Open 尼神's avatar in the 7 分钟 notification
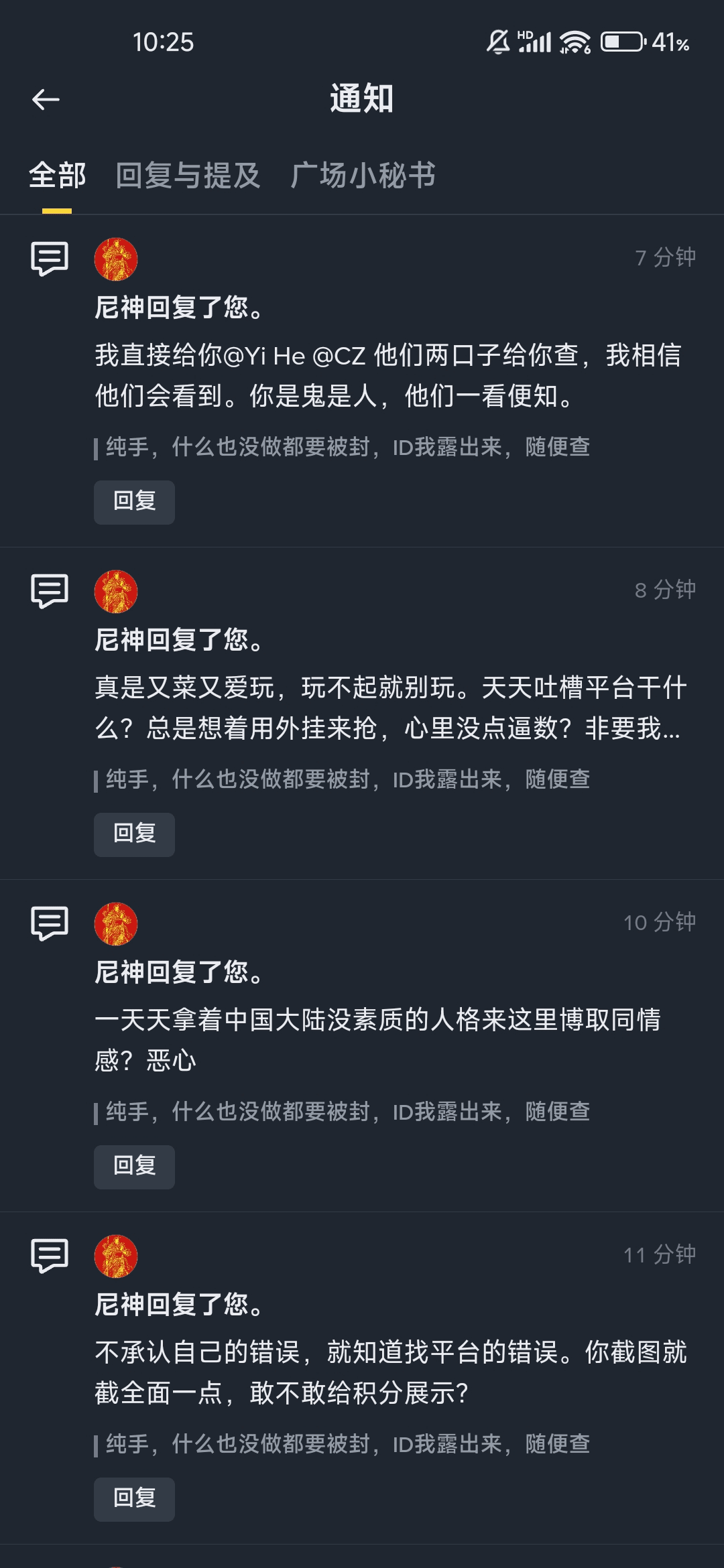The image size is (724, 1568). coord(116,259)
